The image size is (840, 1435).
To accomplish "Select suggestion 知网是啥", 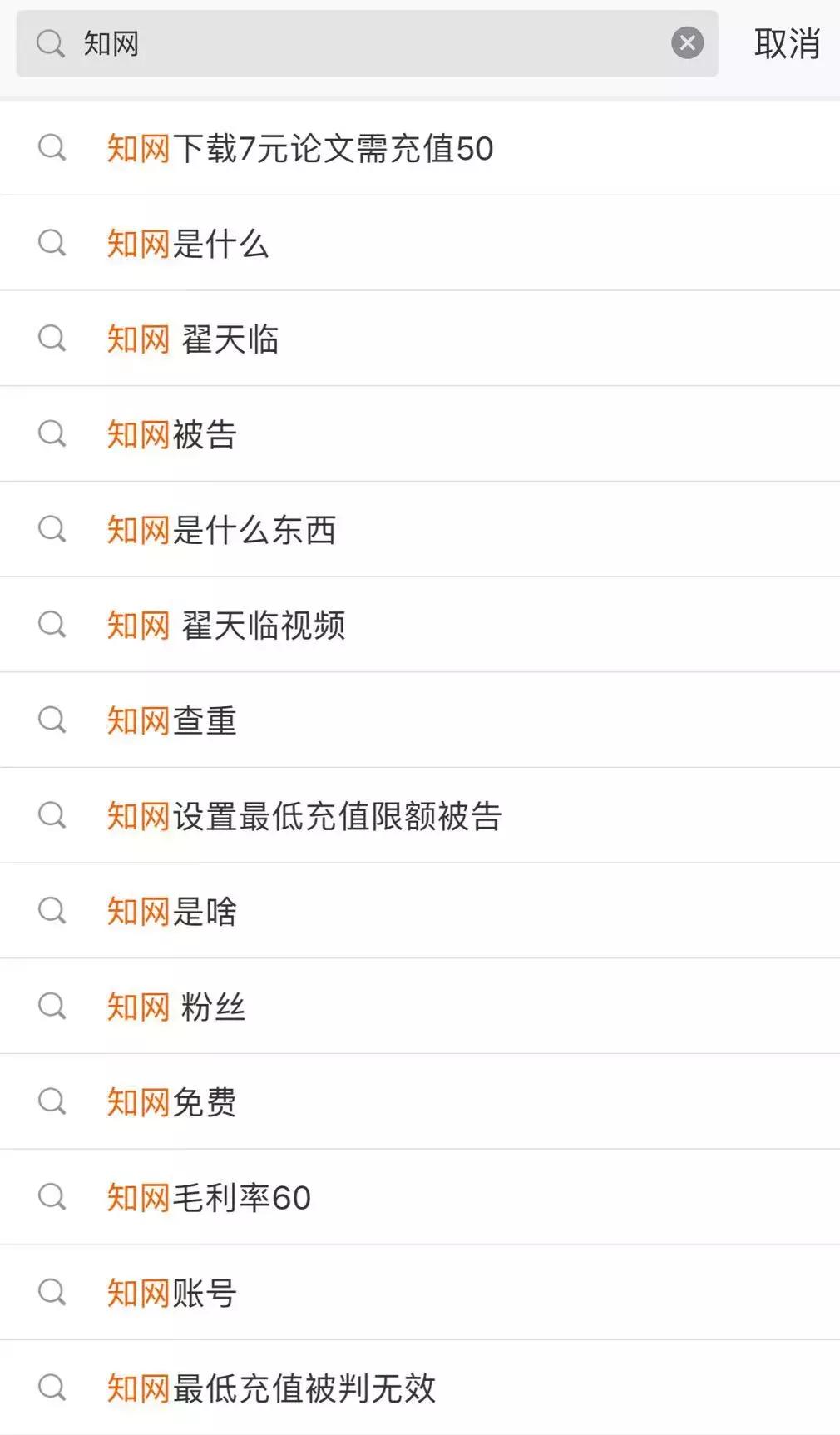I will click(170, 910).
